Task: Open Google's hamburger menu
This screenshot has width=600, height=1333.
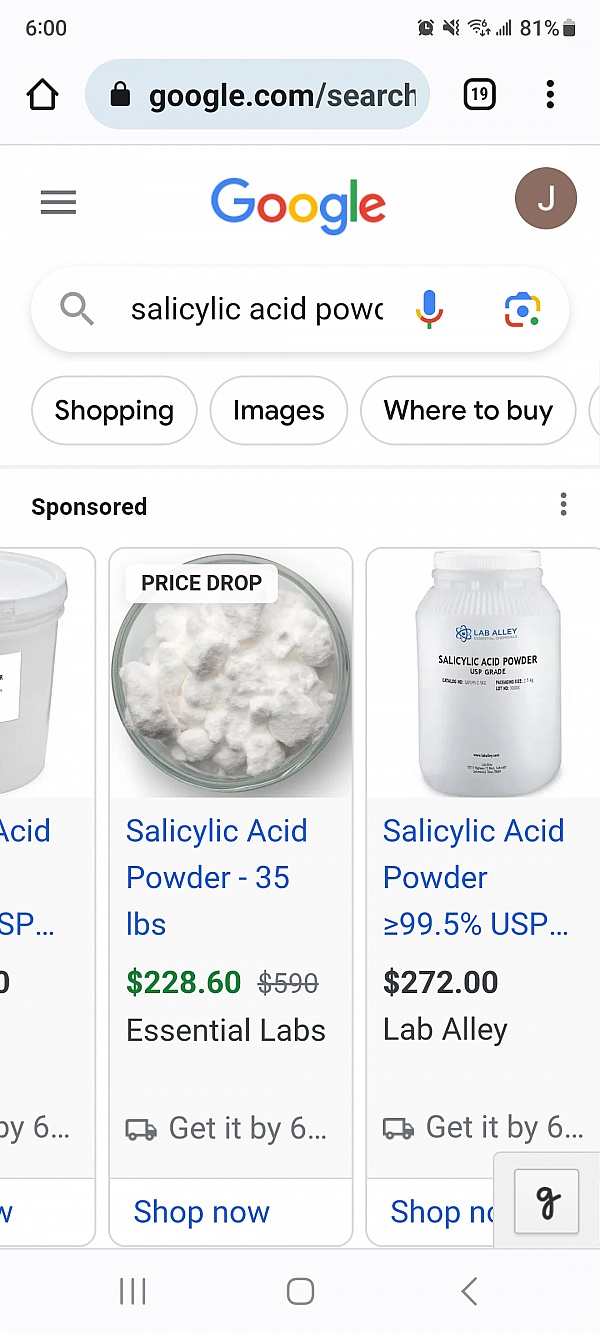Action: pyautogui.click(x=58, y=203)
